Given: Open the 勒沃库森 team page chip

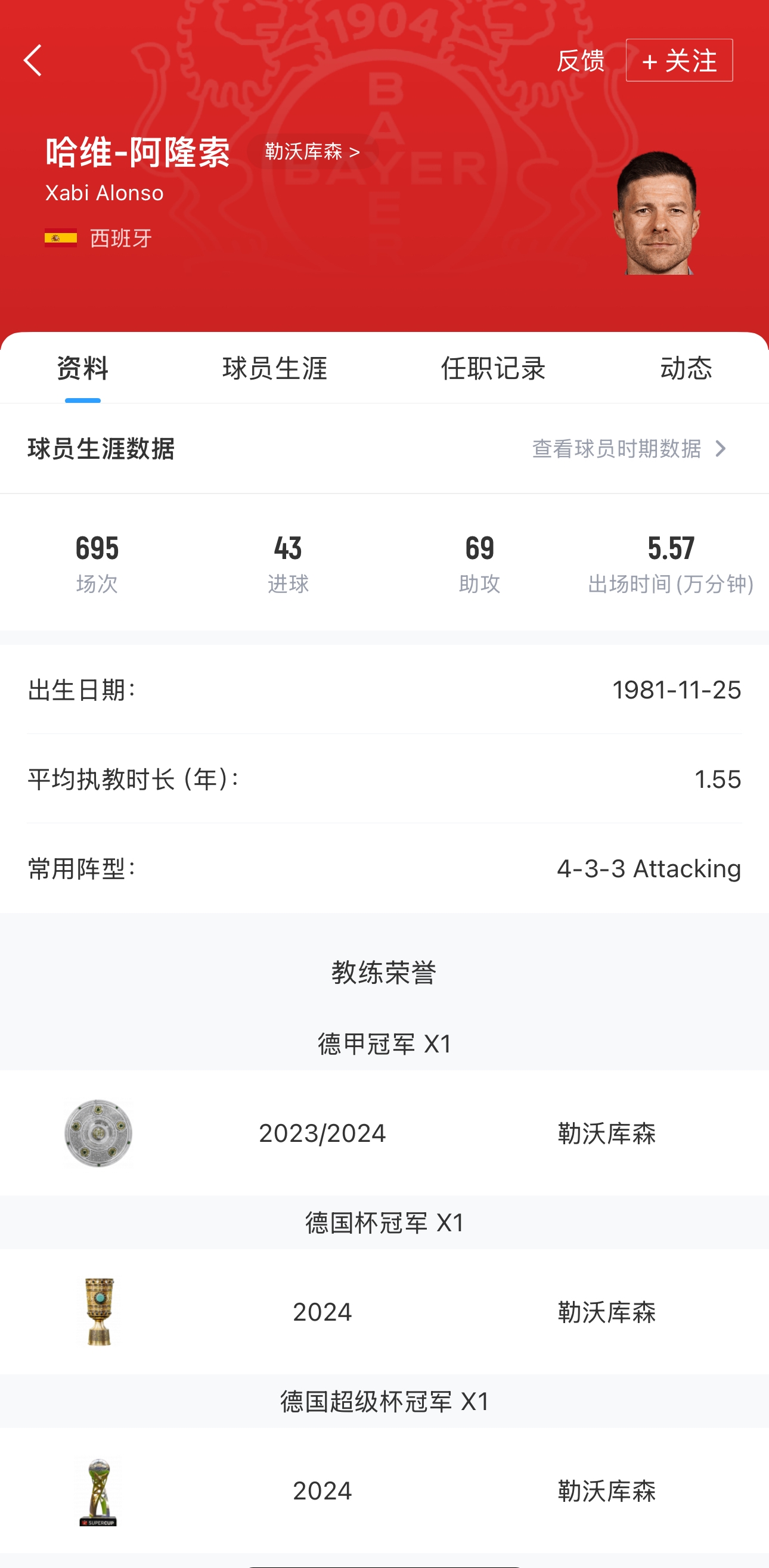Looking at the screenshot, I should coord(312,151).
